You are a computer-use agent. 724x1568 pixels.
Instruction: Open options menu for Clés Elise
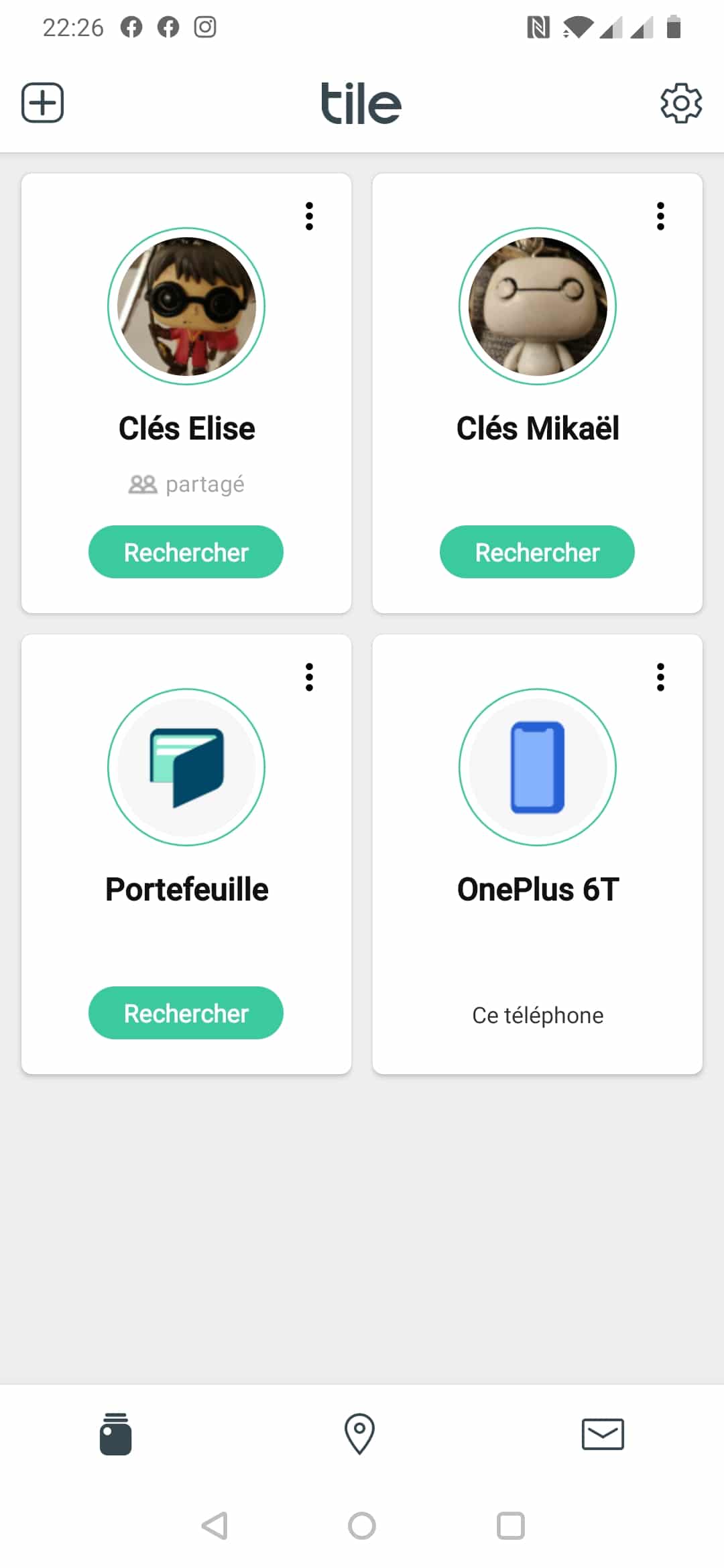coord(309,216)
